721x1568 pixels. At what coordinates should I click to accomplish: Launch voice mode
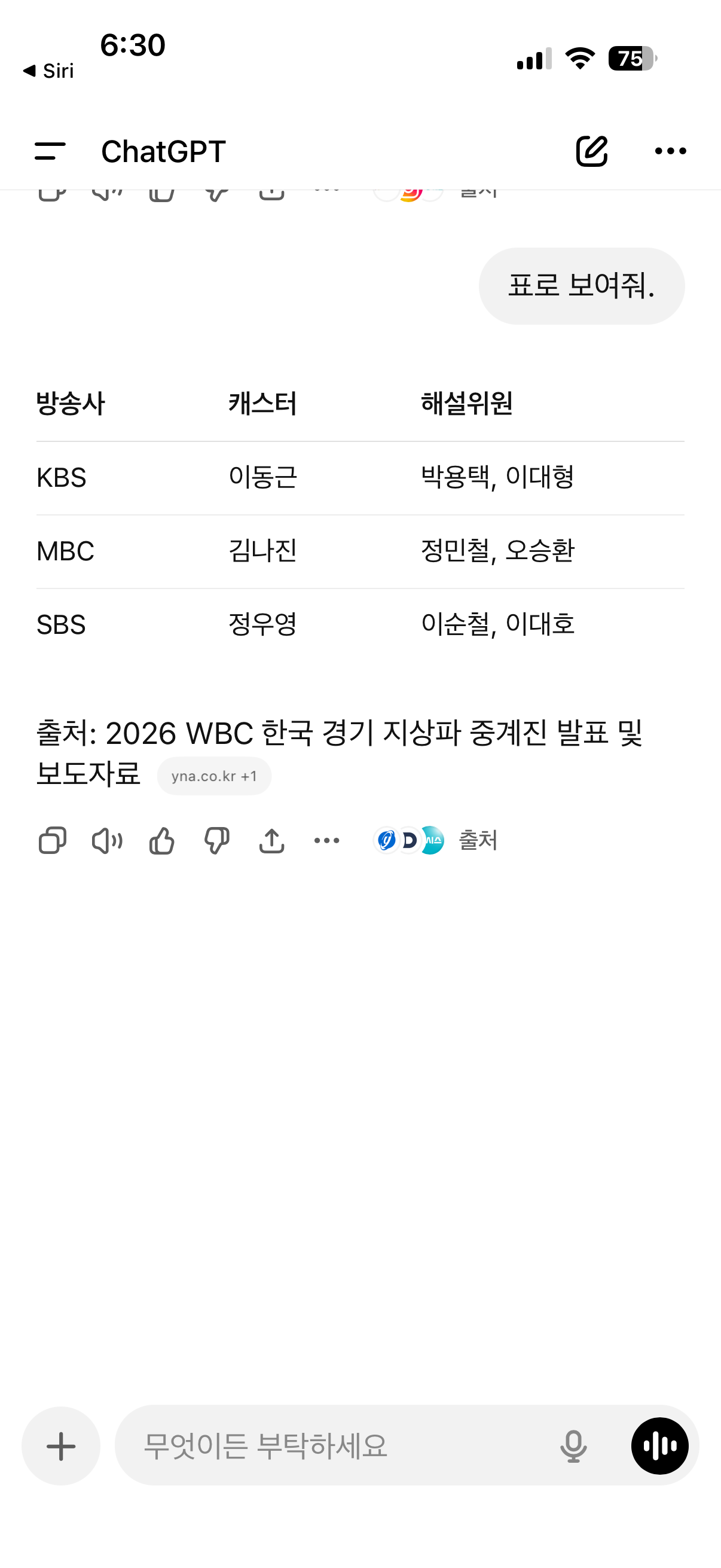(659, 1446)
